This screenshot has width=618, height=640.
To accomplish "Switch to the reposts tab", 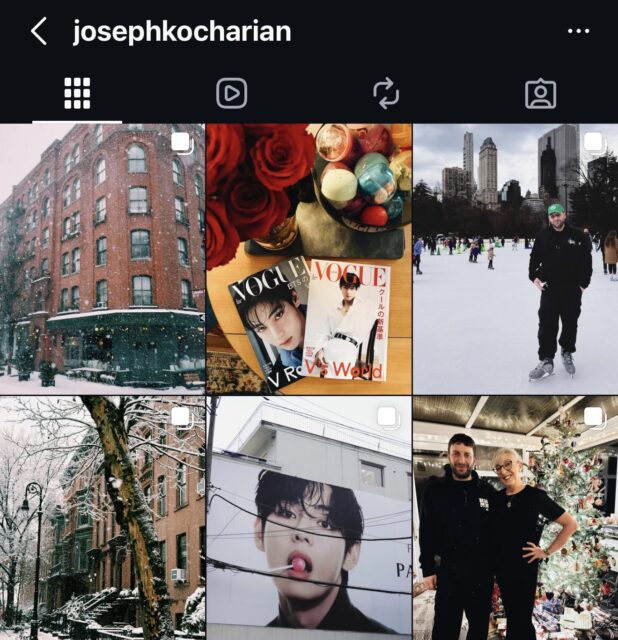I will [x=386, y=93].
